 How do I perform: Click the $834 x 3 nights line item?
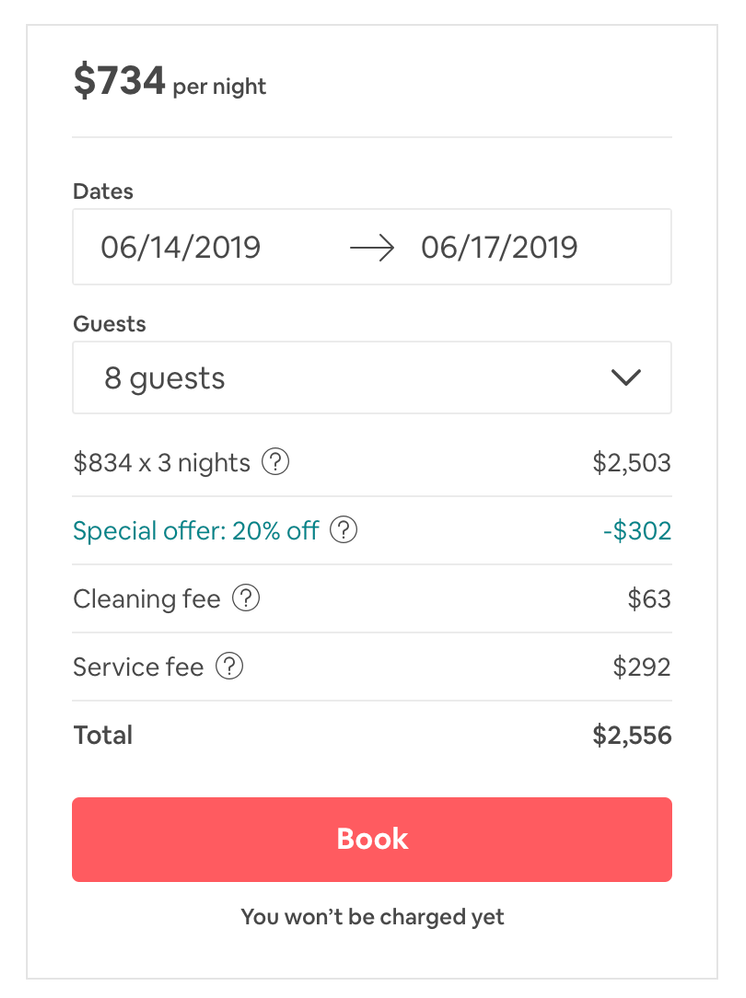point(160,462)
